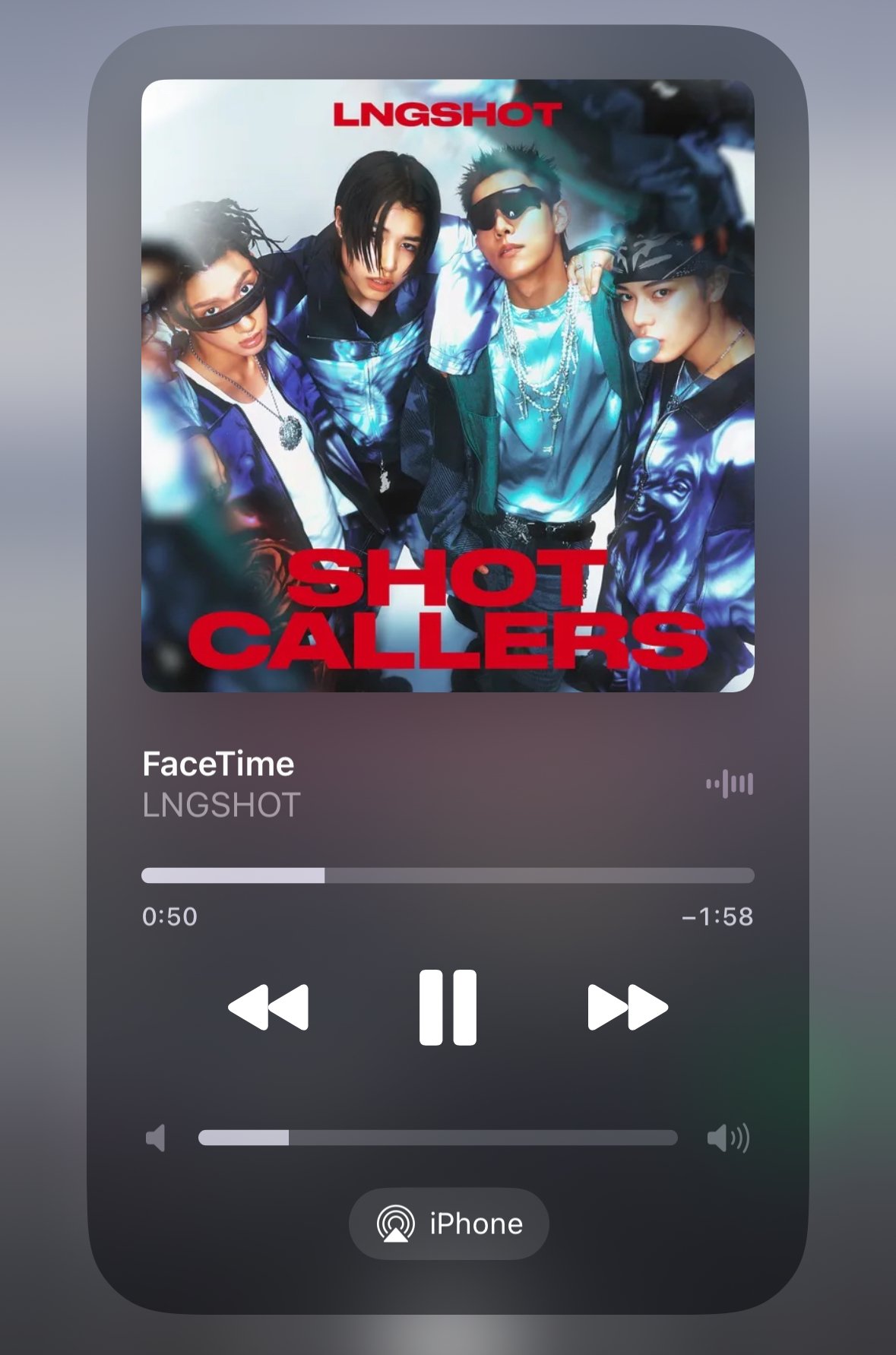Image resolution: width=896 pixels, height=1355 pixels.
Task: Skip forward to the next track
Action: 627,1007
